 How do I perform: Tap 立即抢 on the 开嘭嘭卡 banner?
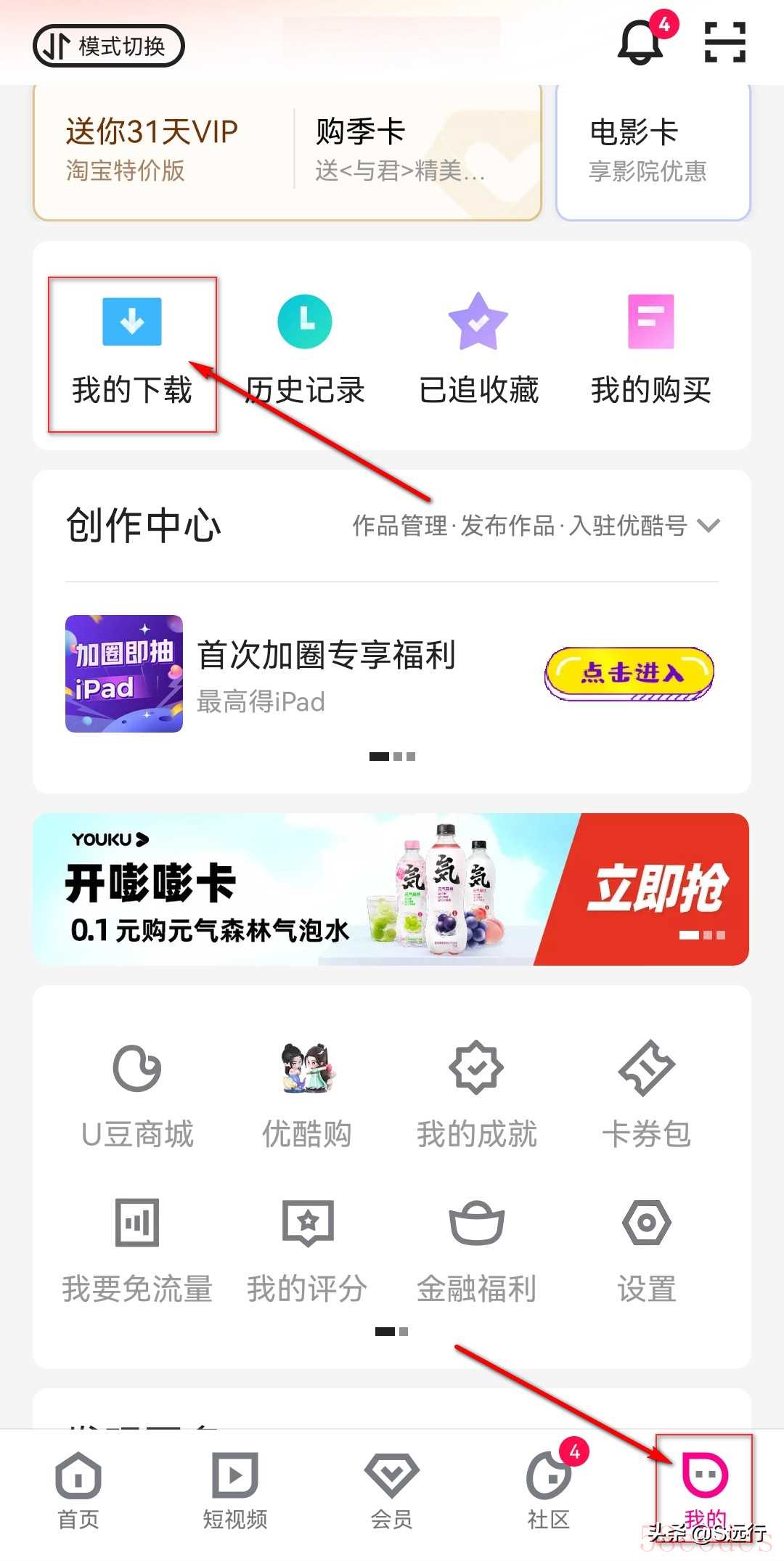point(657,887)
